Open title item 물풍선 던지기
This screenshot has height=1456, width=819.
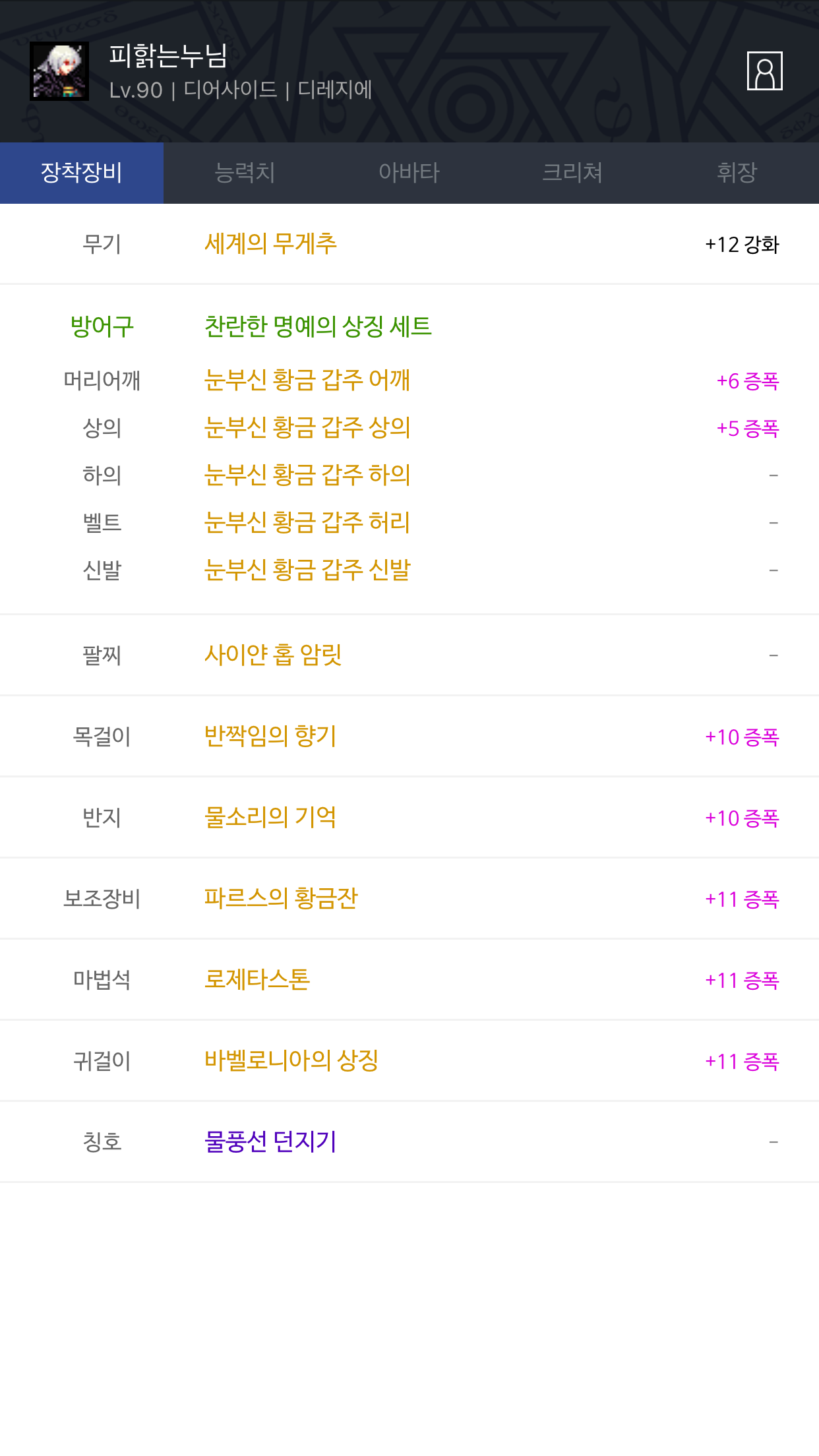point(270,1141)
